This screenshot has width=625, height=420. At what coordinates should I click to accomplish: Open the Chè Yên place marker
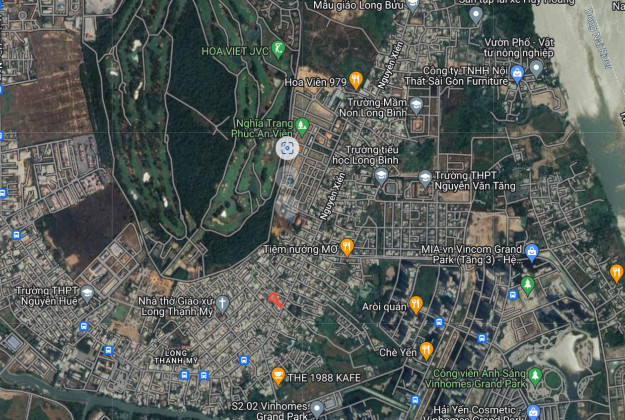coord(426,350)
